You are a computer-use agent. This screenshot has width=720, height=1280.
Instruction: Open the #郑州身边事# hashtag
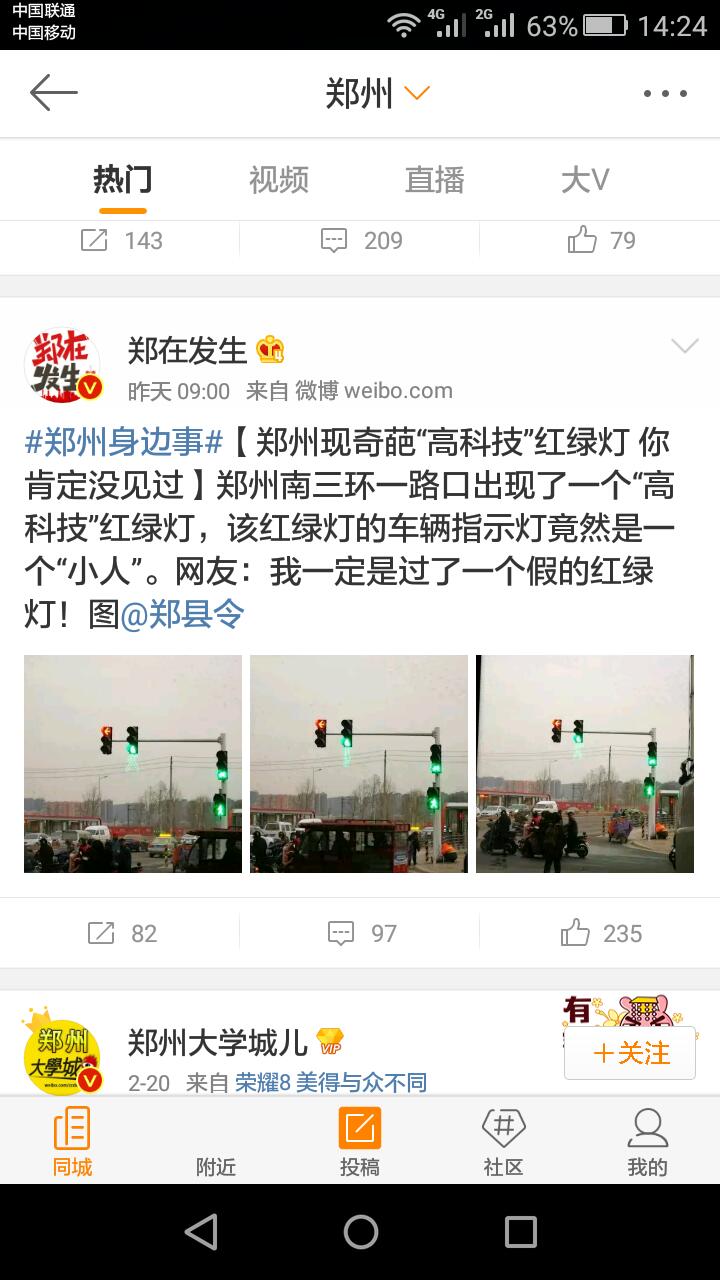pos(123,441)
